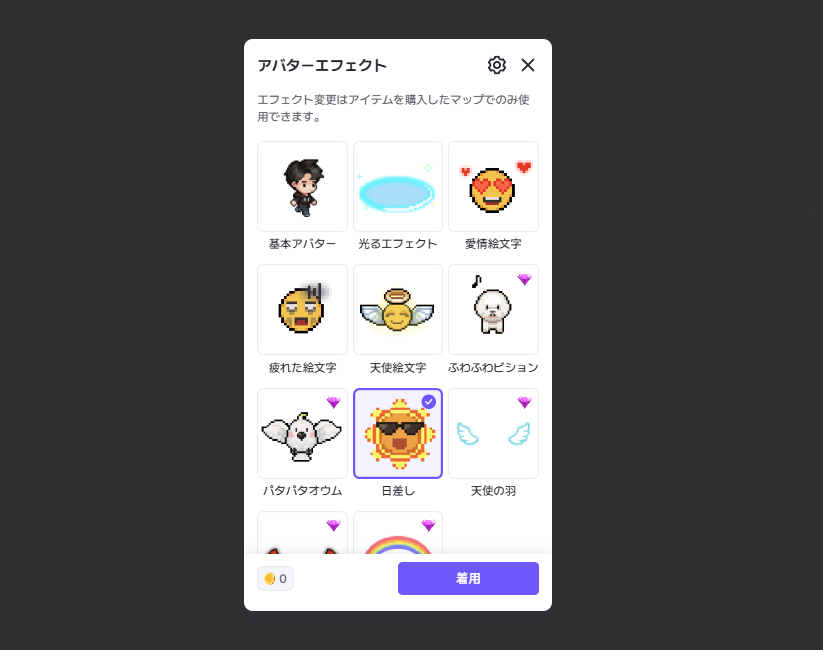The image size is (823, 650).
Task: Pick the パタパタオウム parrot effect
Action: coord(302,433)
